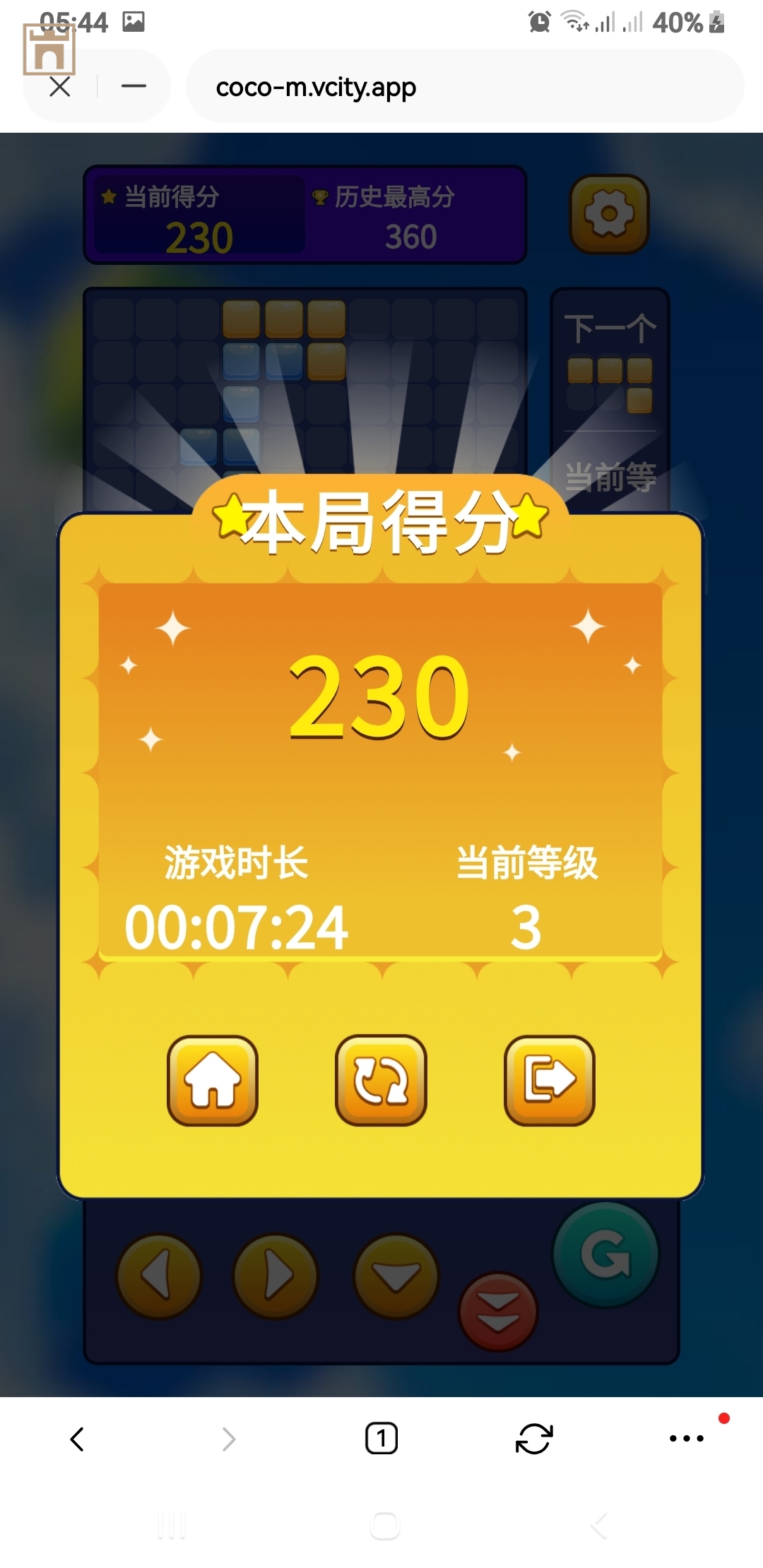Minimize the web app window
Viewport: 763px width, 1568px height.
(134, 86)
